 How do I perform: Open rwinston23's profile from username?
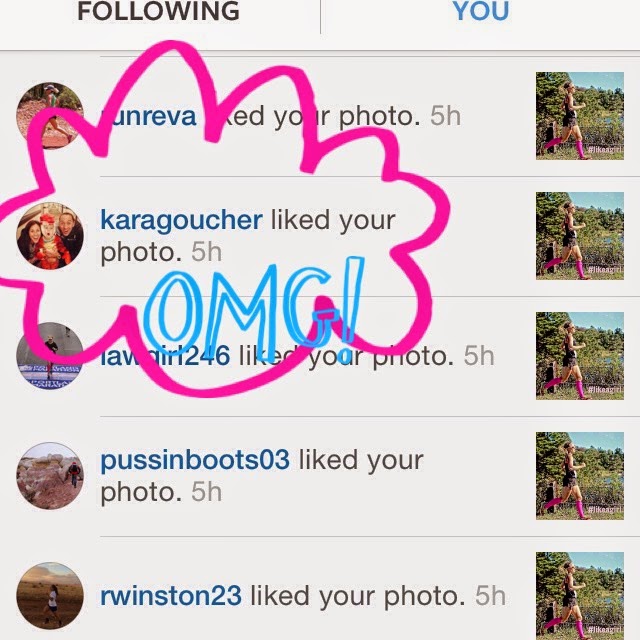coord(171,597)
